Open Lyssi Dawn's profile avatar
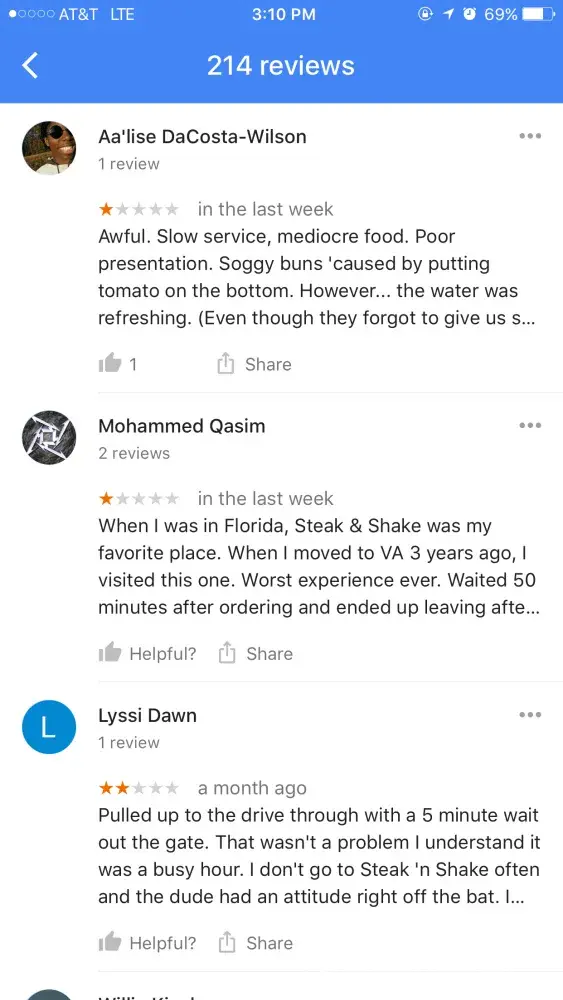 (x=49, y=727)
